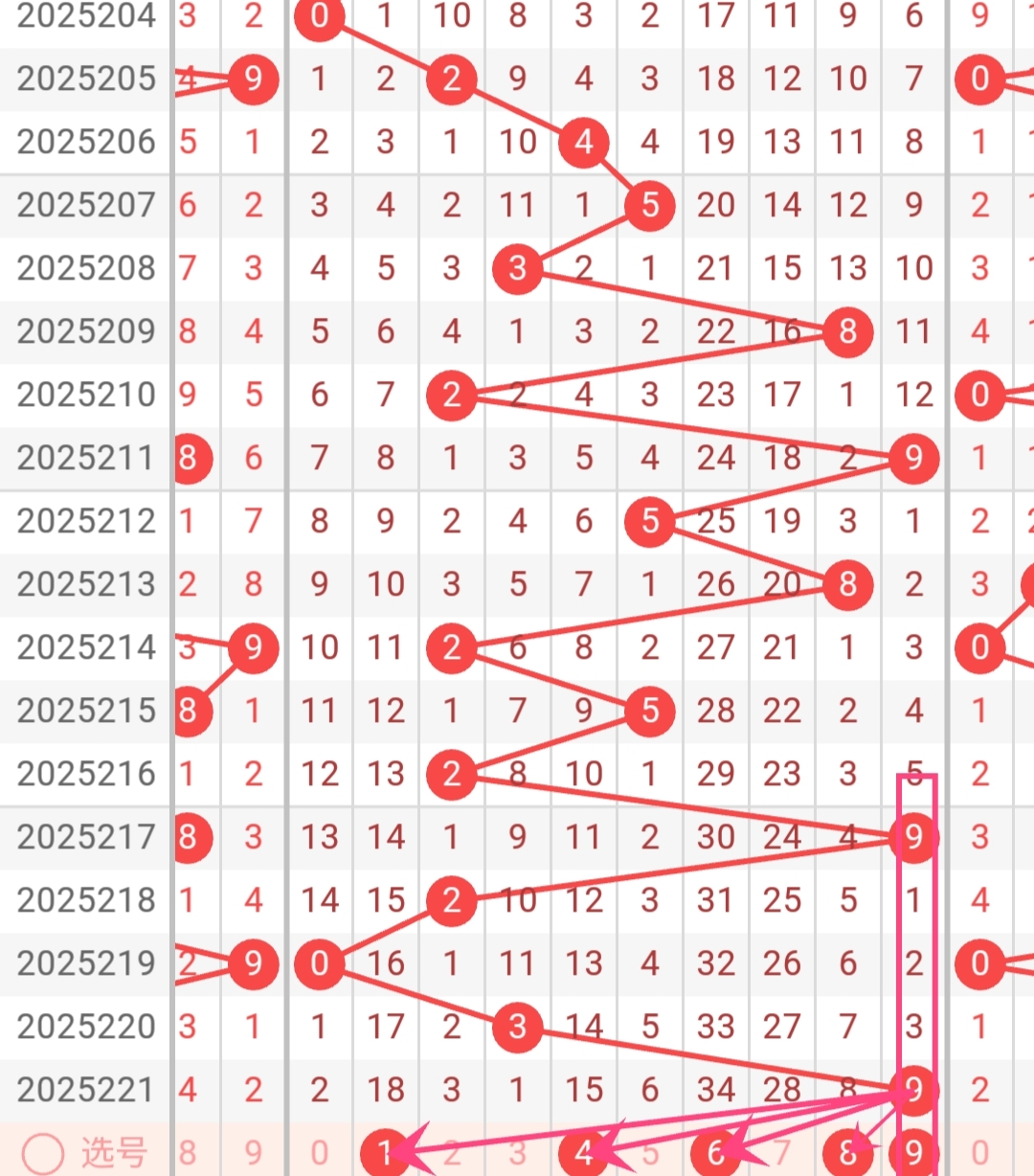Select the circled 3 marker in row 2025220

click(517, 1027)
